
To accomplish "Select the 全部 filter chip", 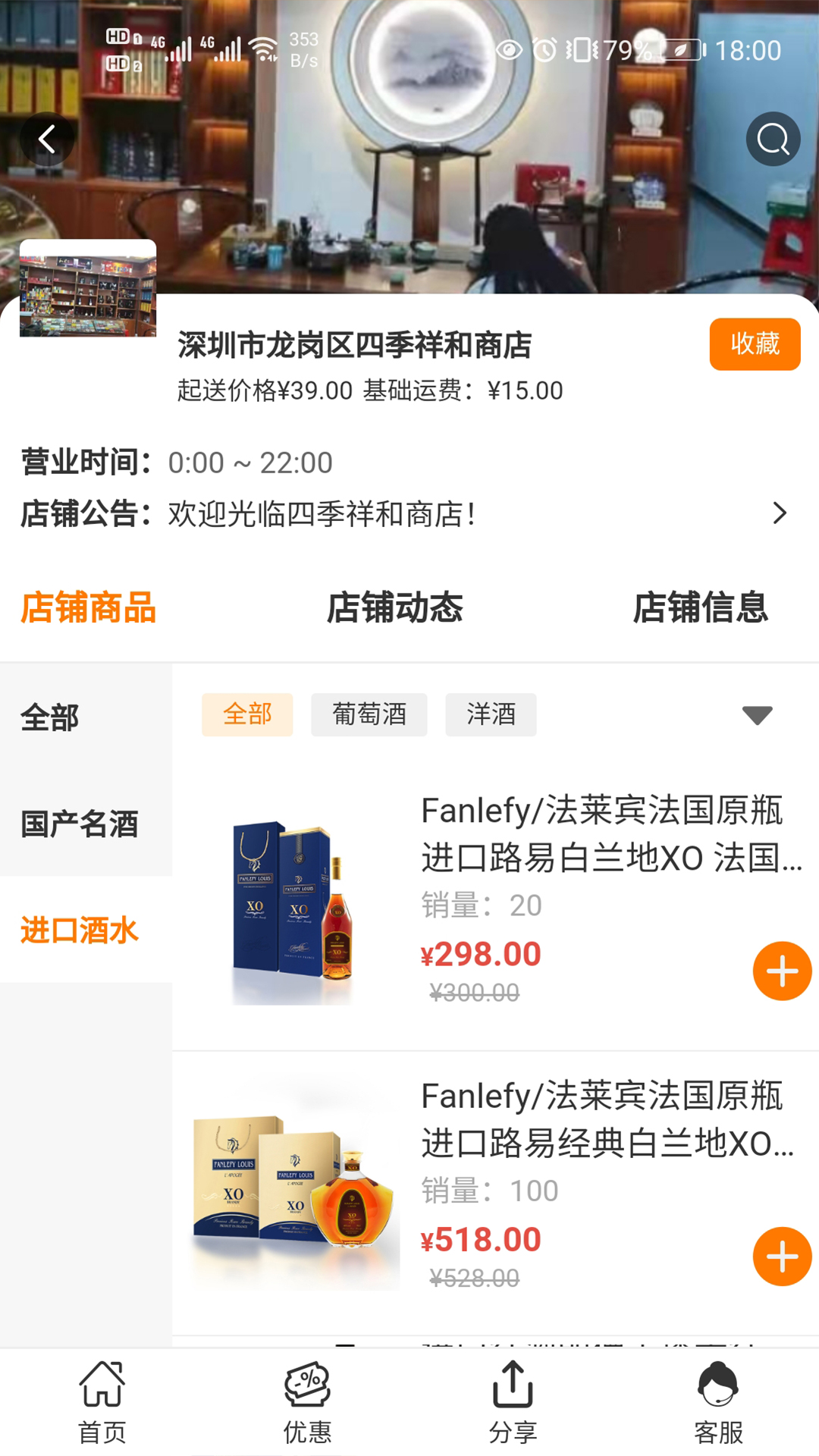I will click(x=246, y=714).
